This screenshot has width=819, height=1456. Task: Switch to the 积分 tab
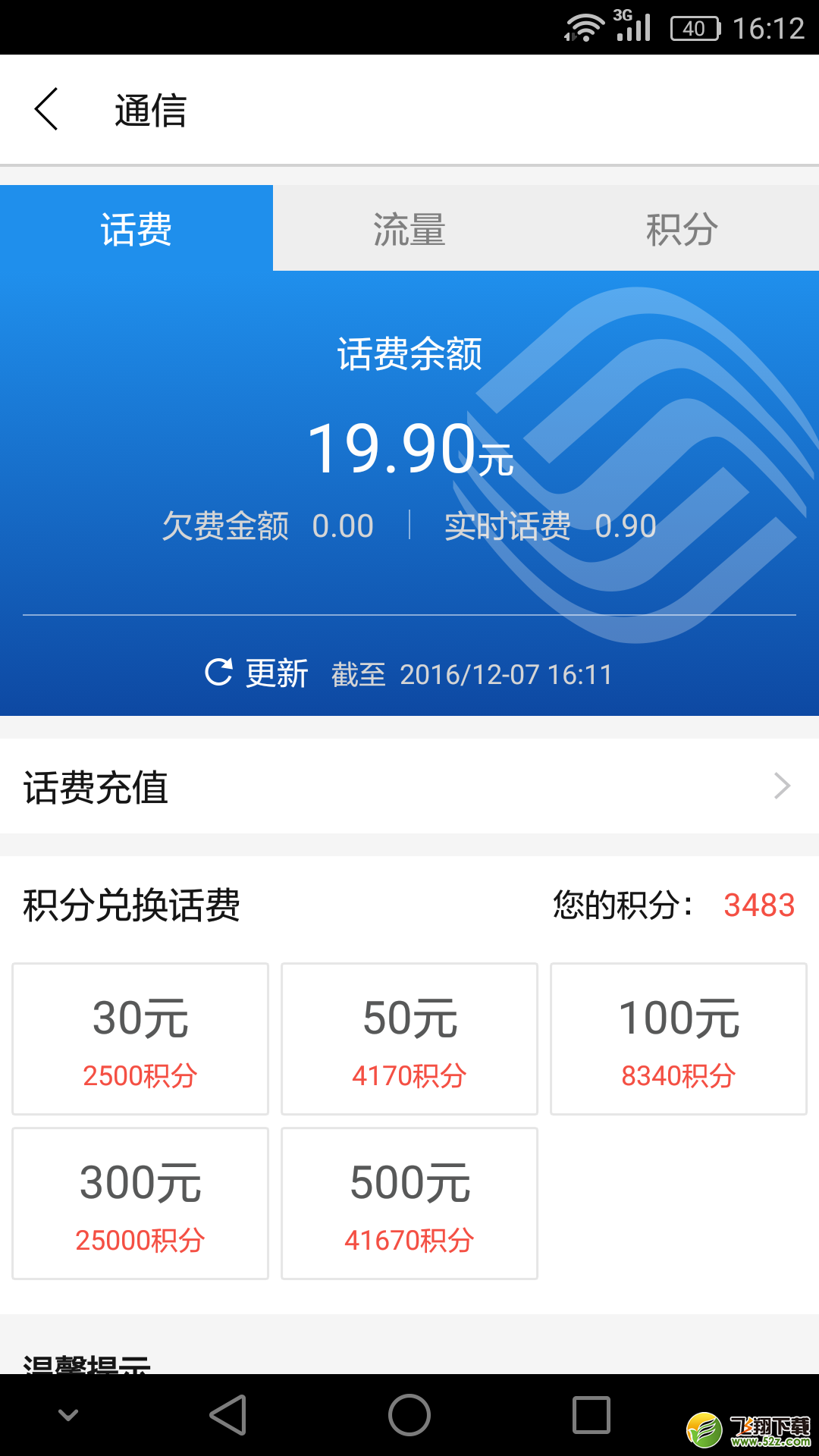(x=682, y=228)
